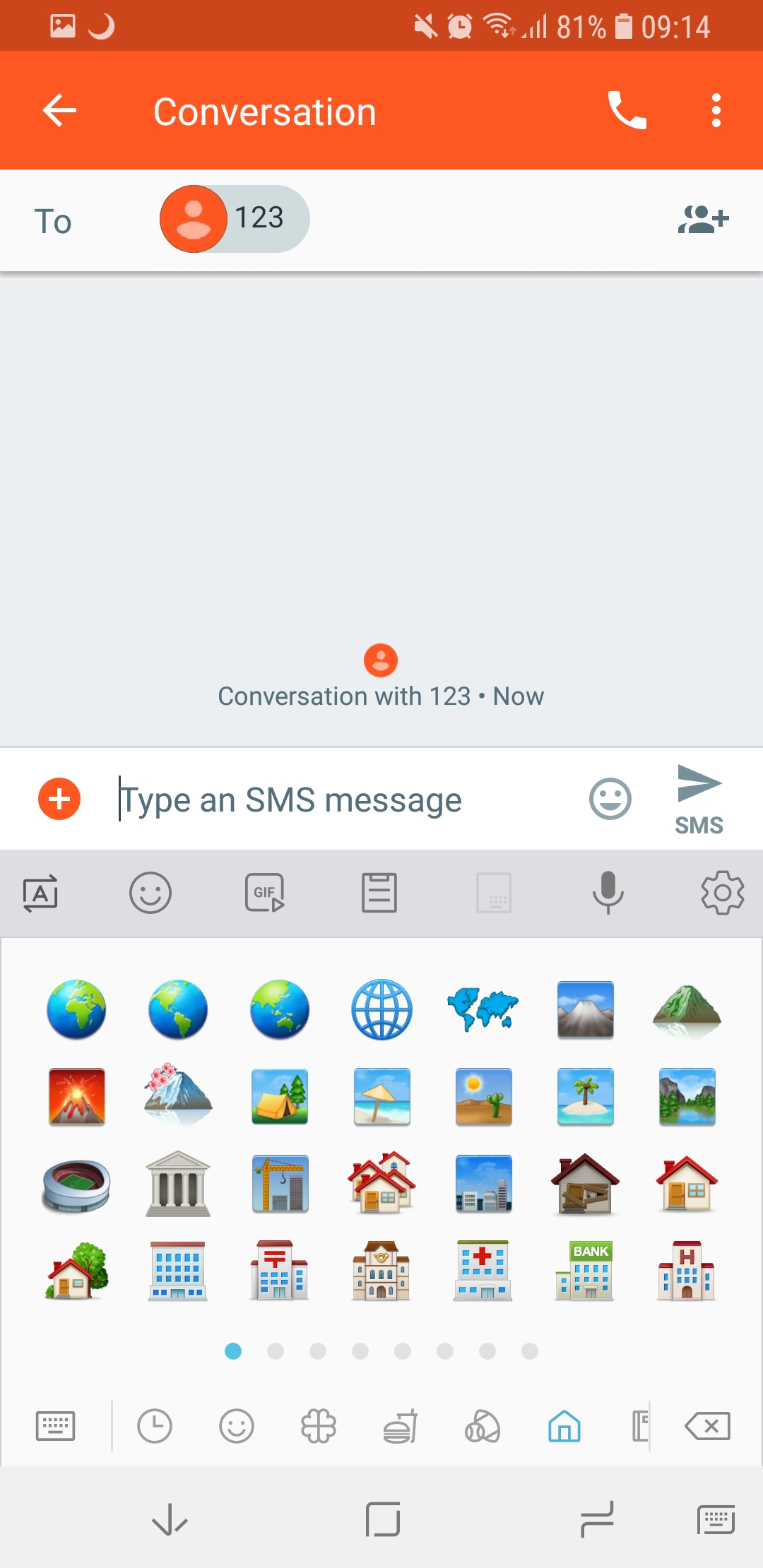Focus the Type an SMS message field

tap(346, 800)
